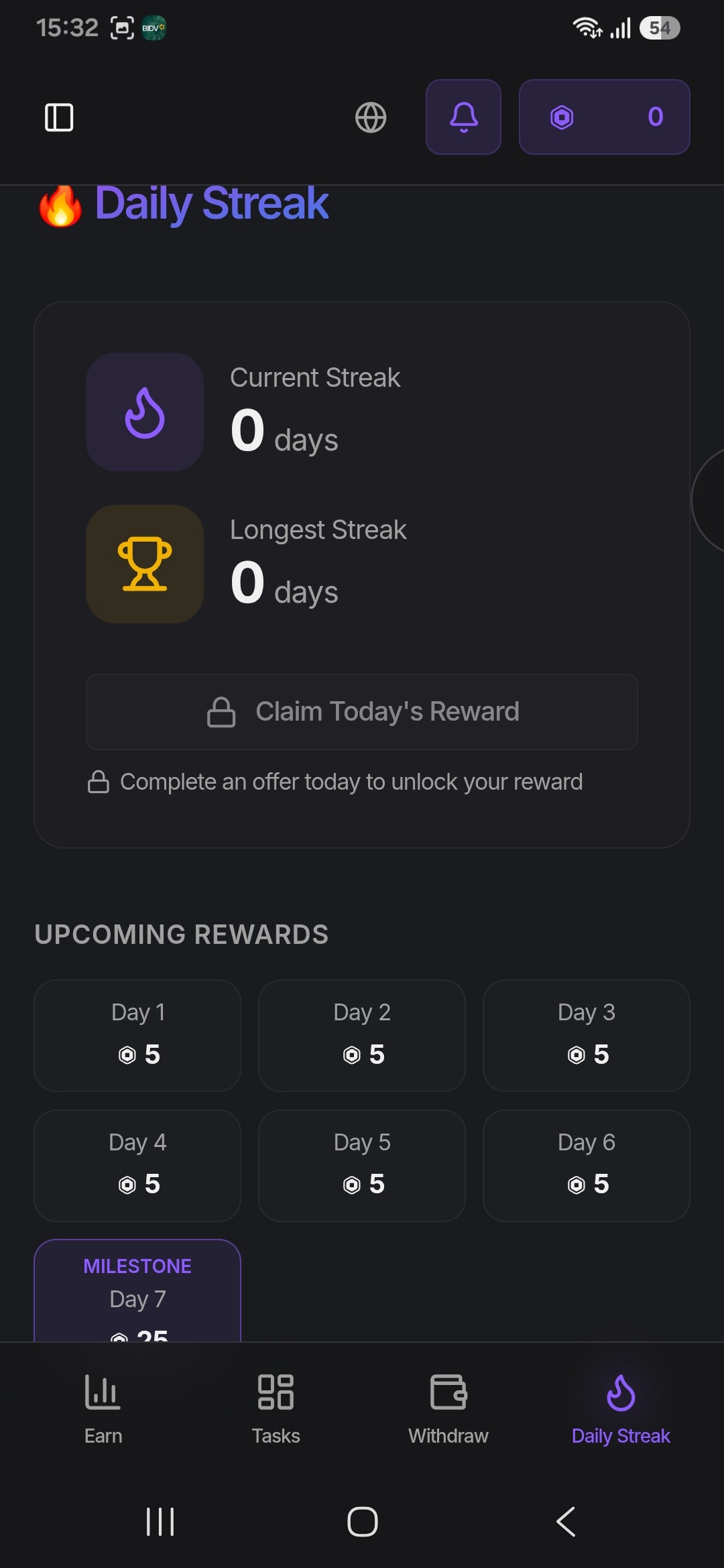Switch to the Earn tab
The height and width of the screenshot is (1568, 724).
103,1409
